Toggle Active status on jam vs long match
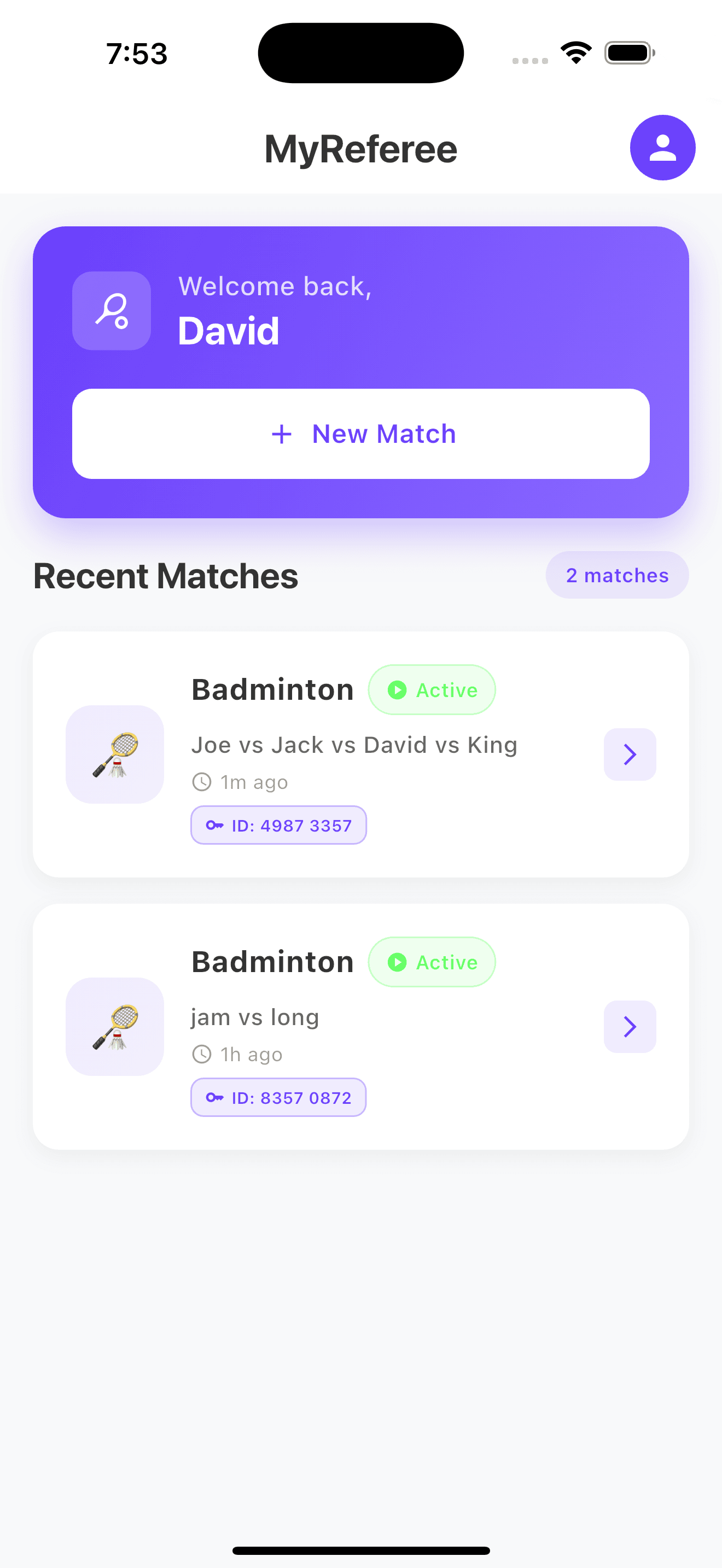Image resolution: width=722 pixels, height=1568 pixels. click(x=432, y=962)
